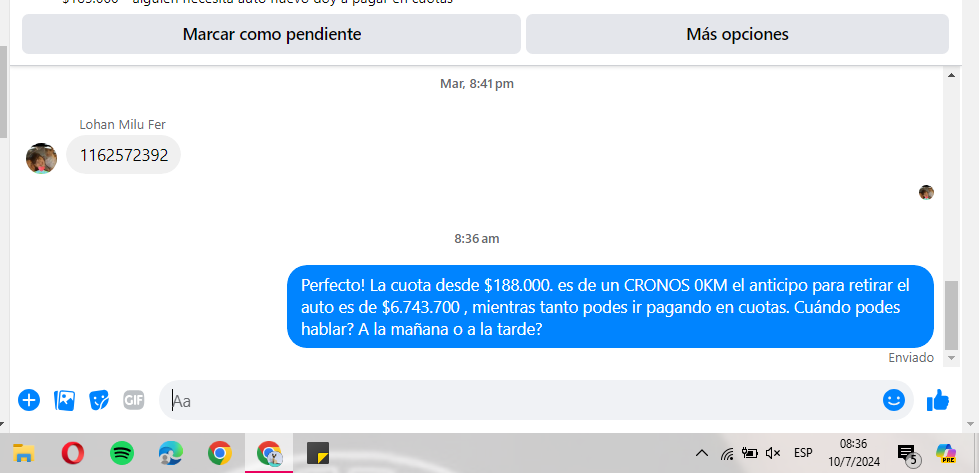This screenshot has height=473, width=979.
Task: Open the plus attachments menu
Action: (29, 400)
